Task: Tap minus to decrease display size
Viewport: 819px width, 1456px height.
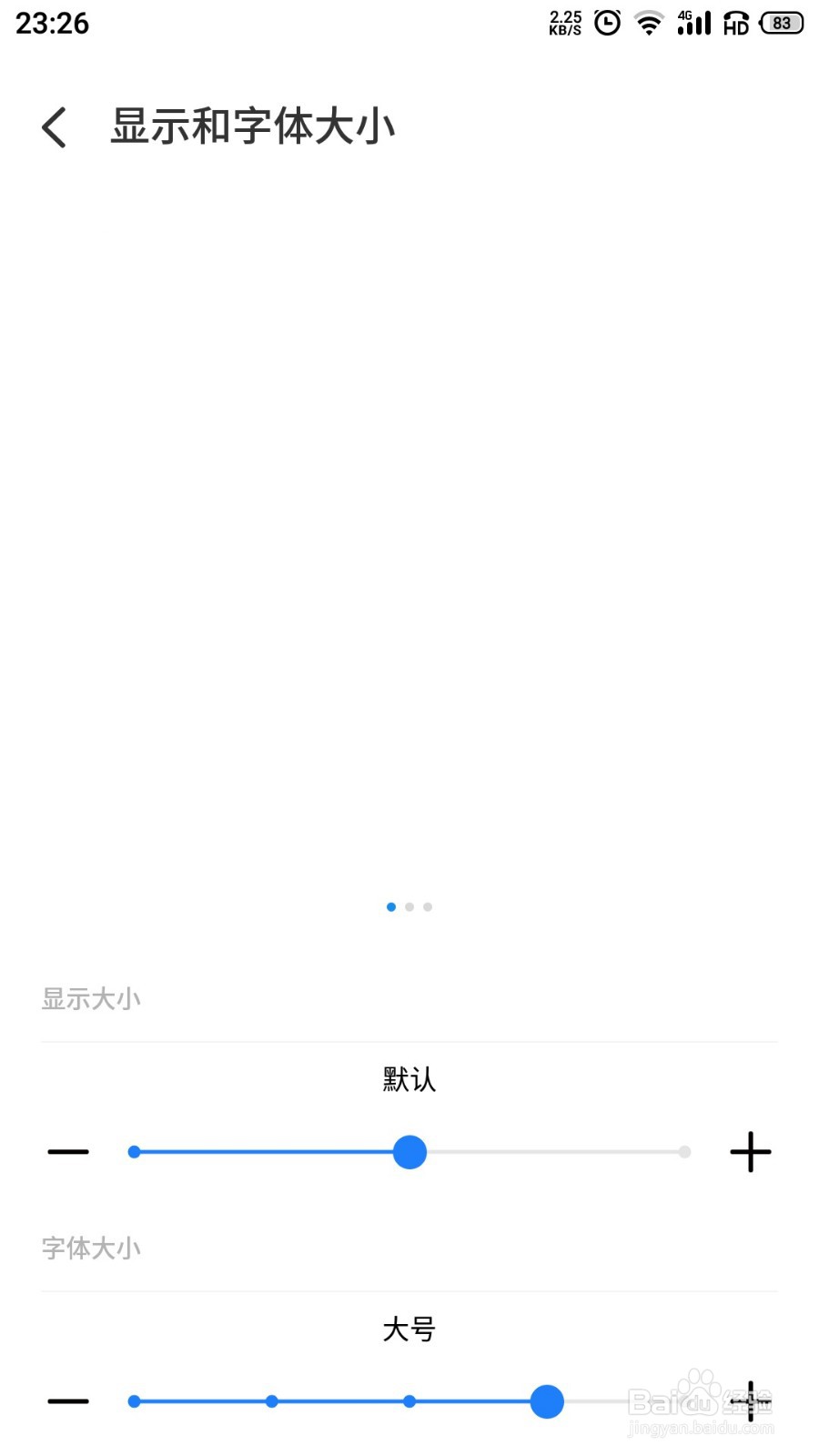Action: point(66,1151)
